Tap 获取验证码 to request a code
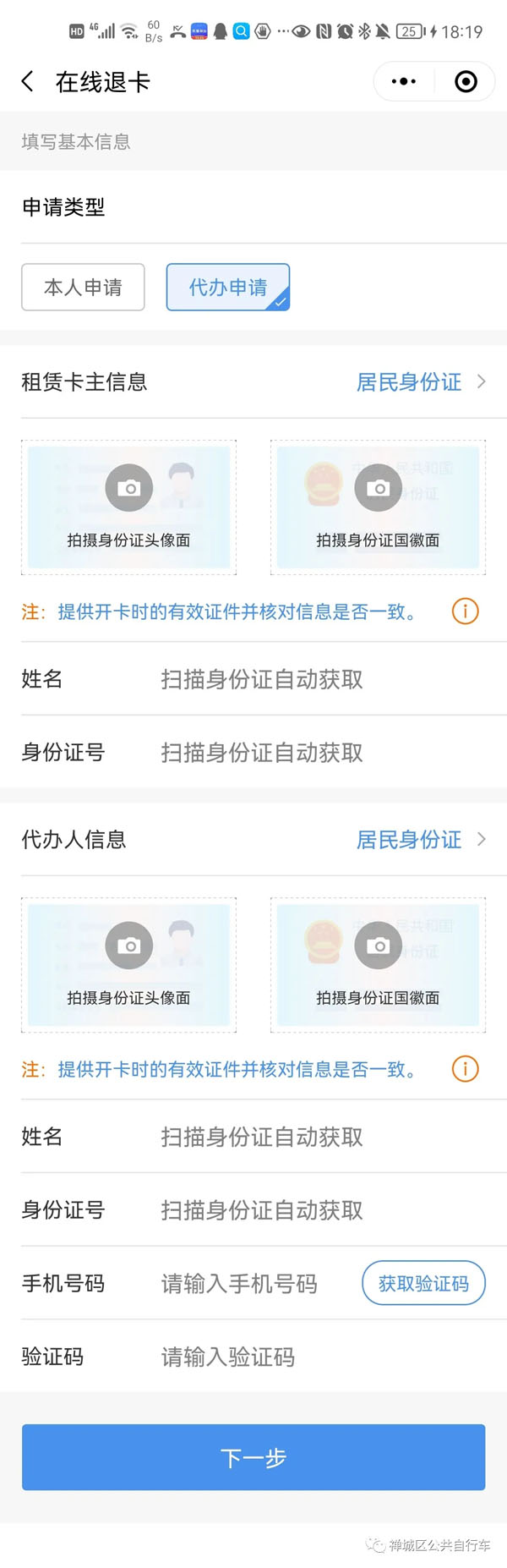 423,1284
